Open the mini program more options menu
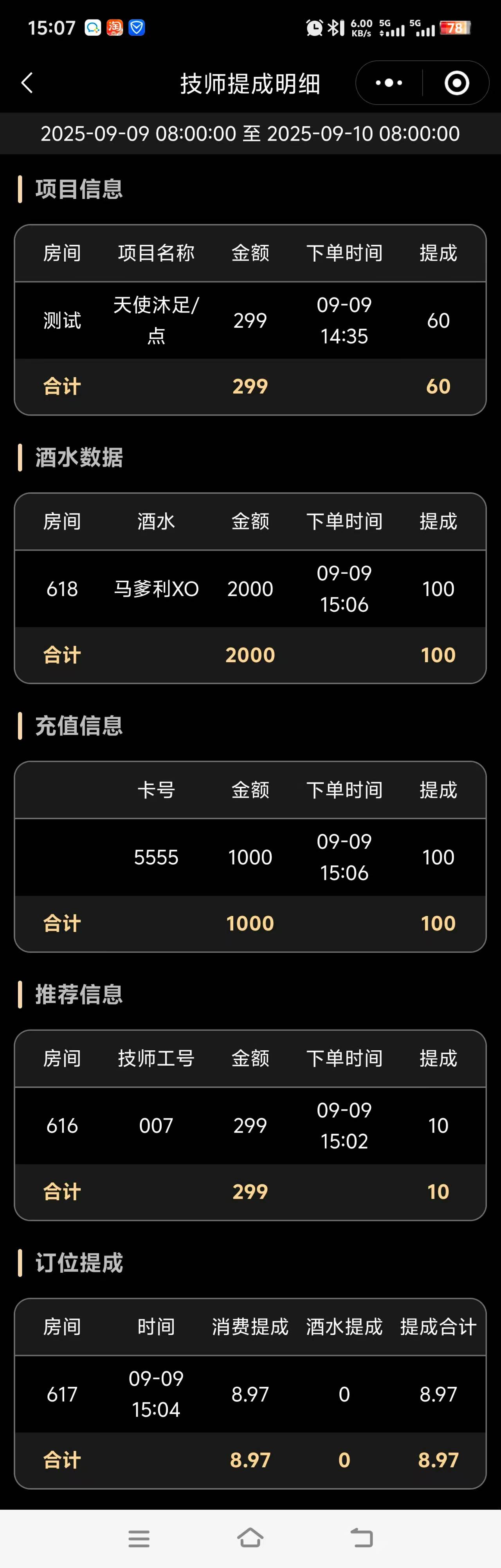Viewport: 501px width, 1568px height. click(389, 83)
